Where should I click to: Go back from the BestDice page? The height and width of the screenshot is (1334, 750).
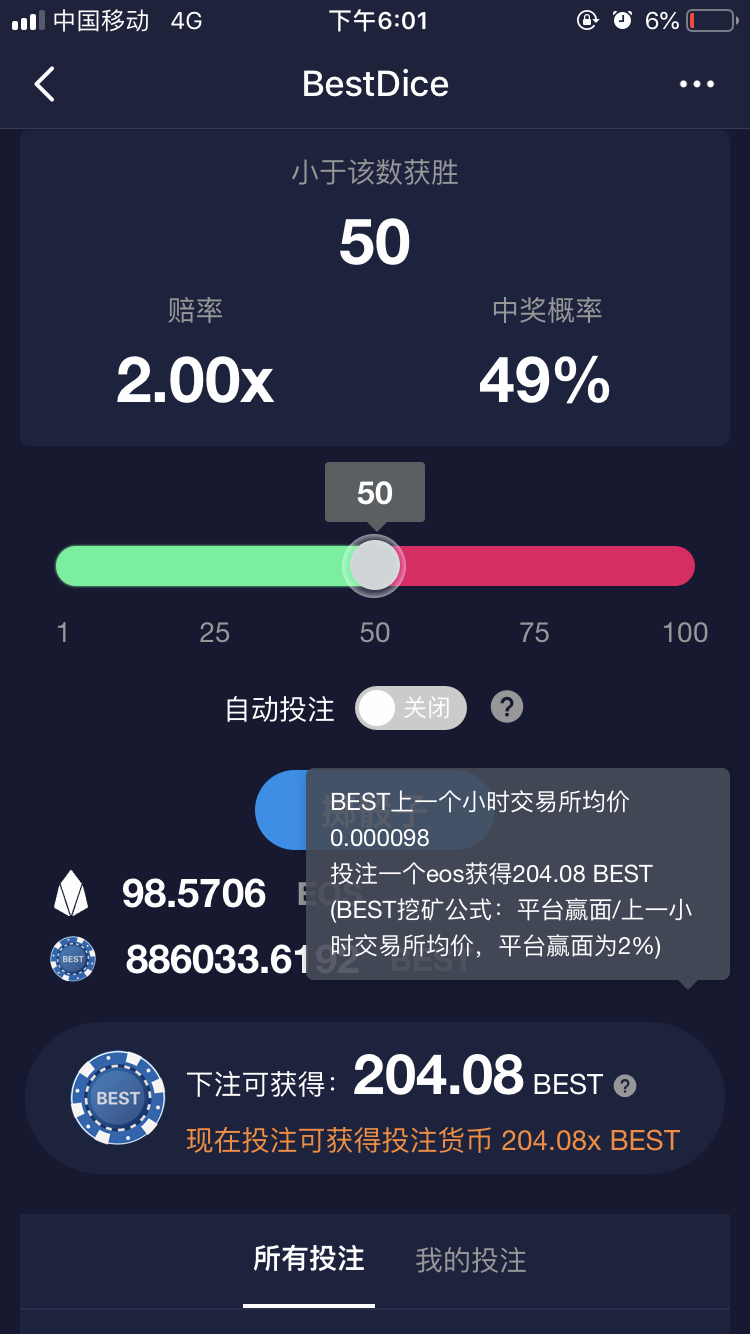click(x=45, y=84)
